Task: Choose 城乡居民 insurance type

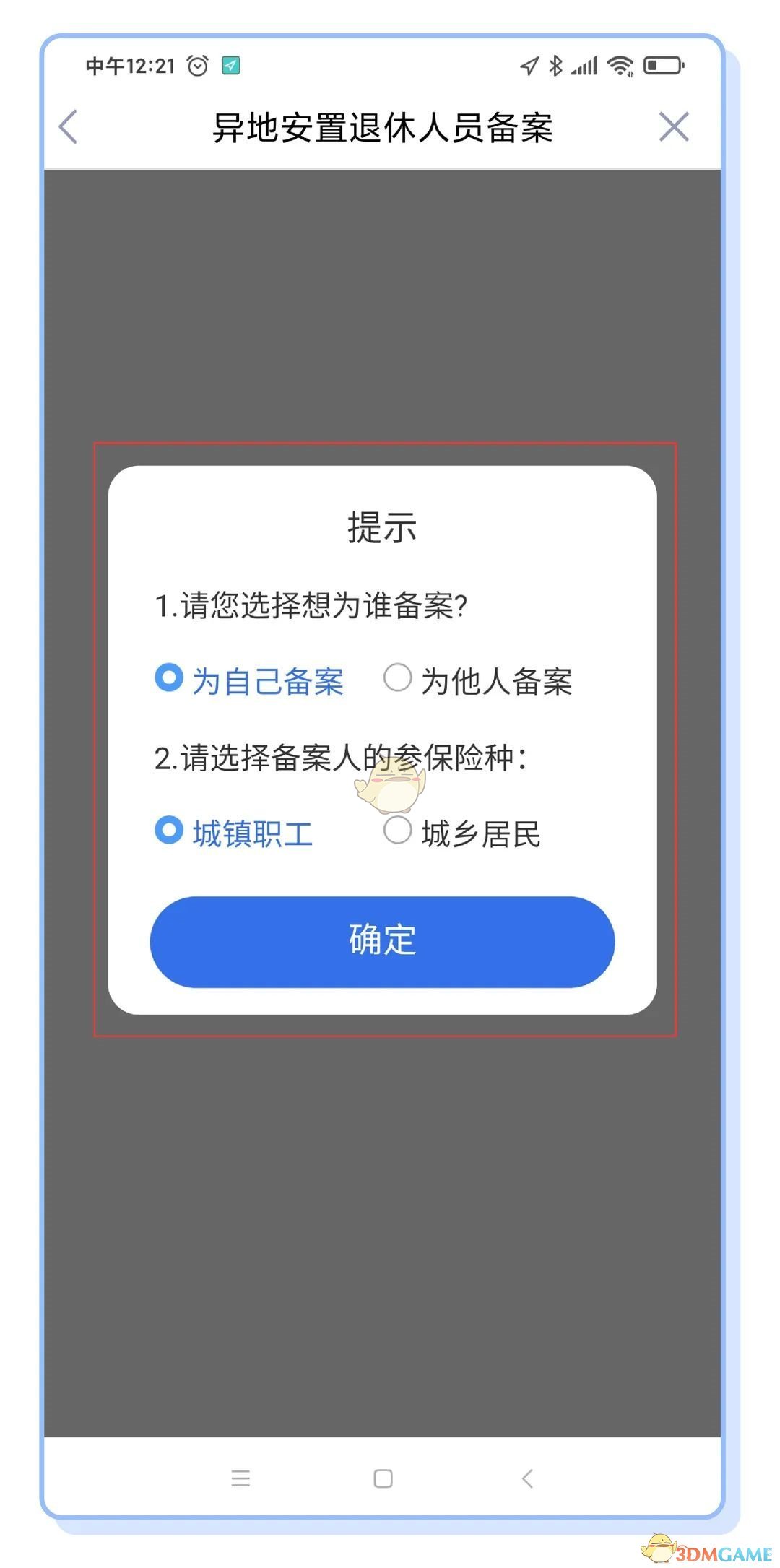Action: (462, 833)
